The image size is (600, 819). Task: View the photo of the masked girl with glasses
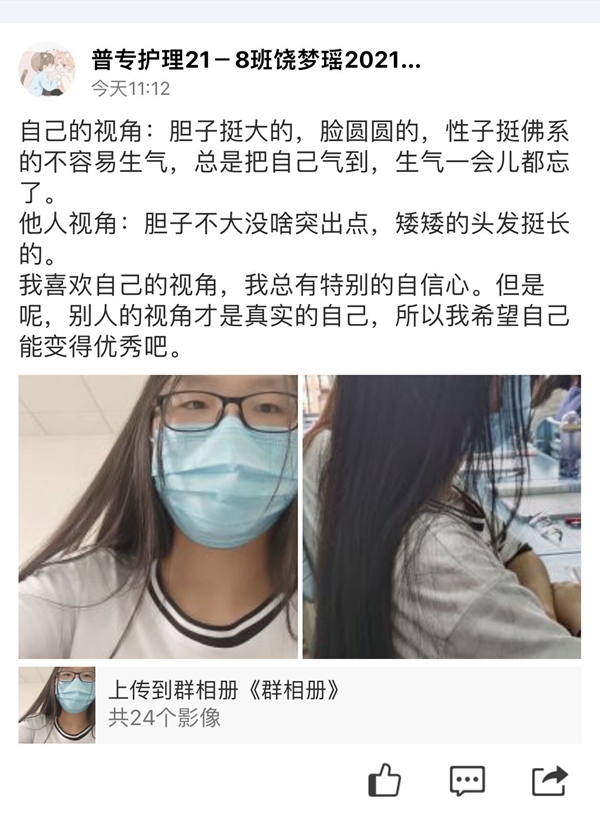click(158, 516)
